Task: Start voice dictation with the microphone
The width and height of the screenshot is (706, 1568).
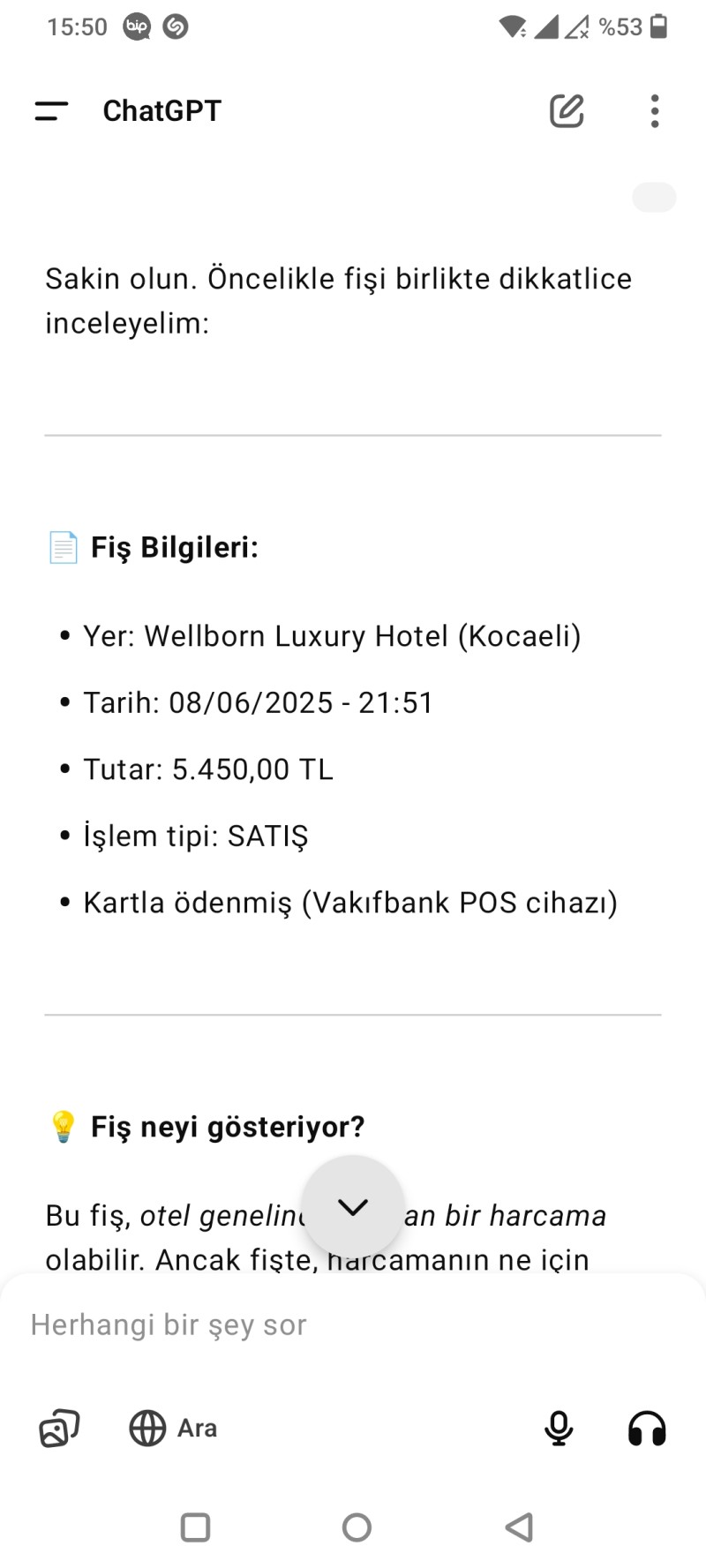Action: pyautogui.click(x=559, y=1428)
